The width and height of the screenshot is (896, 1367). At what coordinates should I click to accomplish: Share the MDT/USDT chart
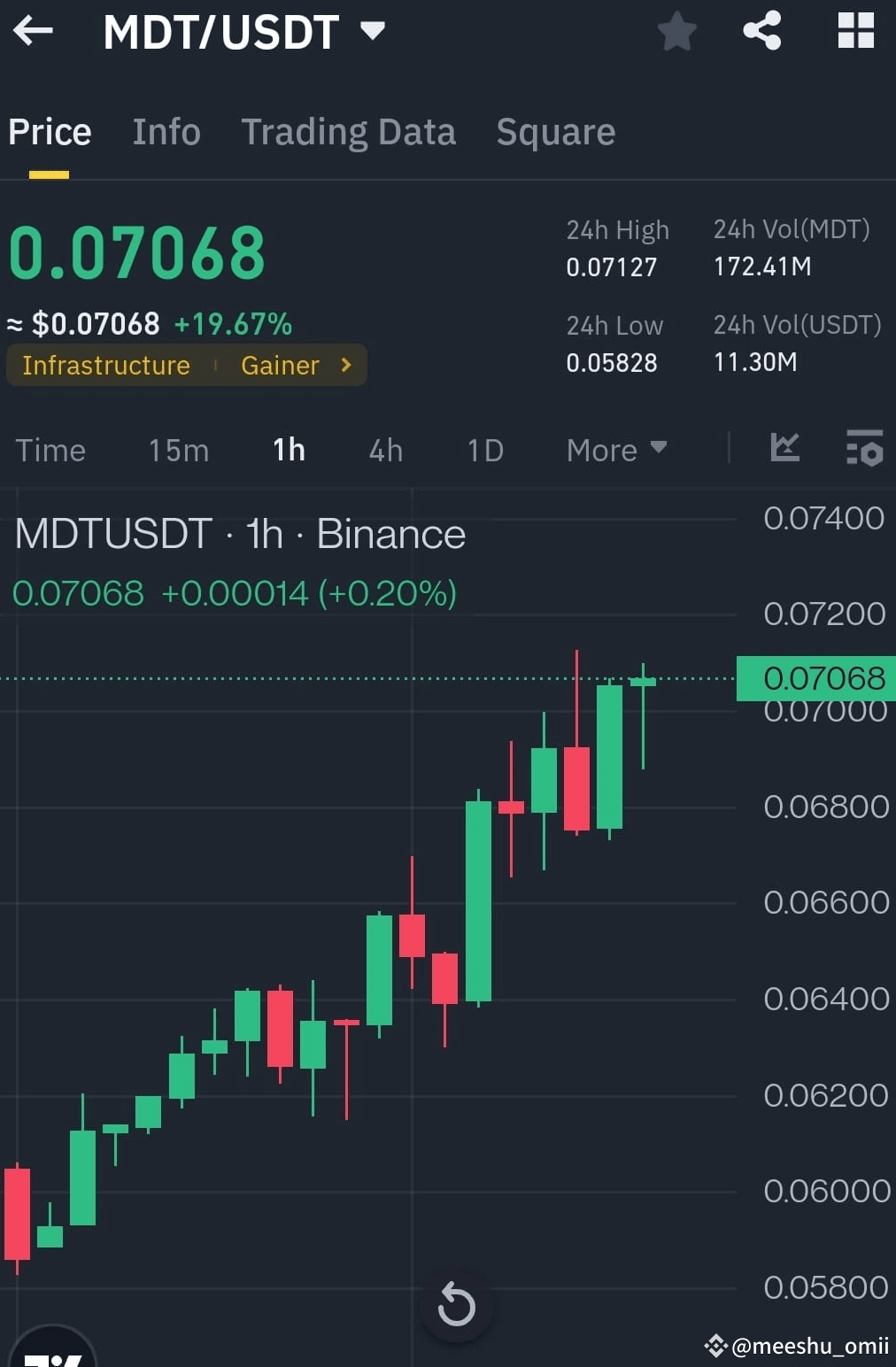click(762, 31)
